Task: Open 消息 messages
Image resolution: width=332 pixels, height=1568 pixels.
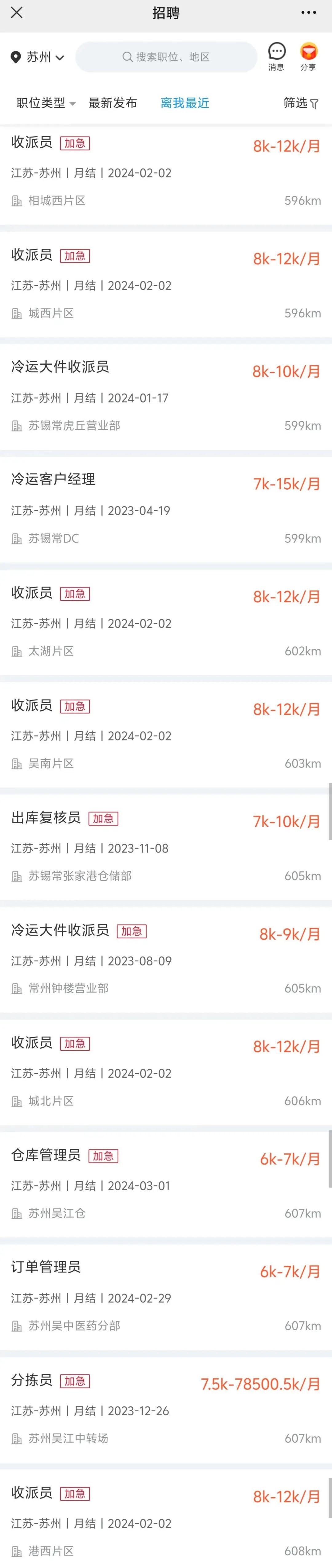Action: (x=277, y=57)
